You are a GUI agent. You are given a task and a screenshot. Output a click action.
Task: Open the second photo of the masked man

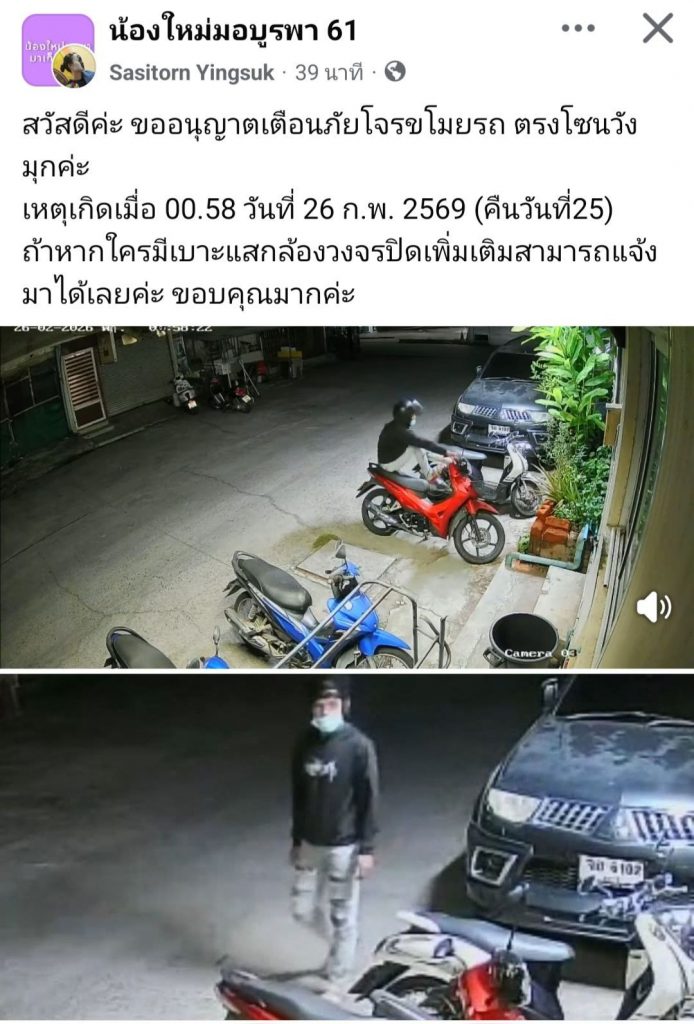(346, 848)
